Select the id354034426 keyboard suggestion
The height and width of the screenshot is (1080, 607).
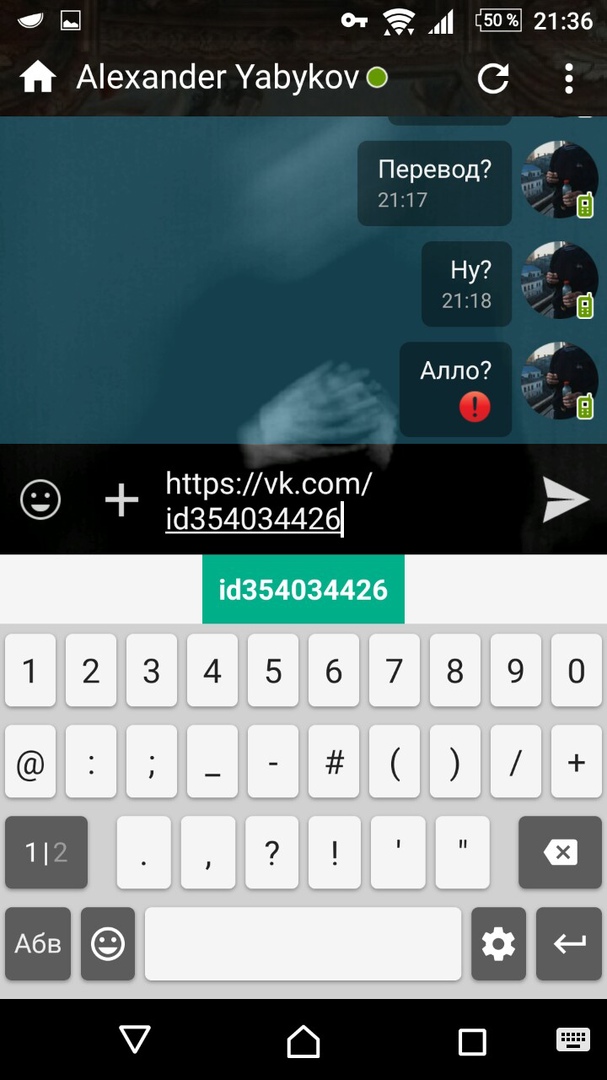point(303,590)
